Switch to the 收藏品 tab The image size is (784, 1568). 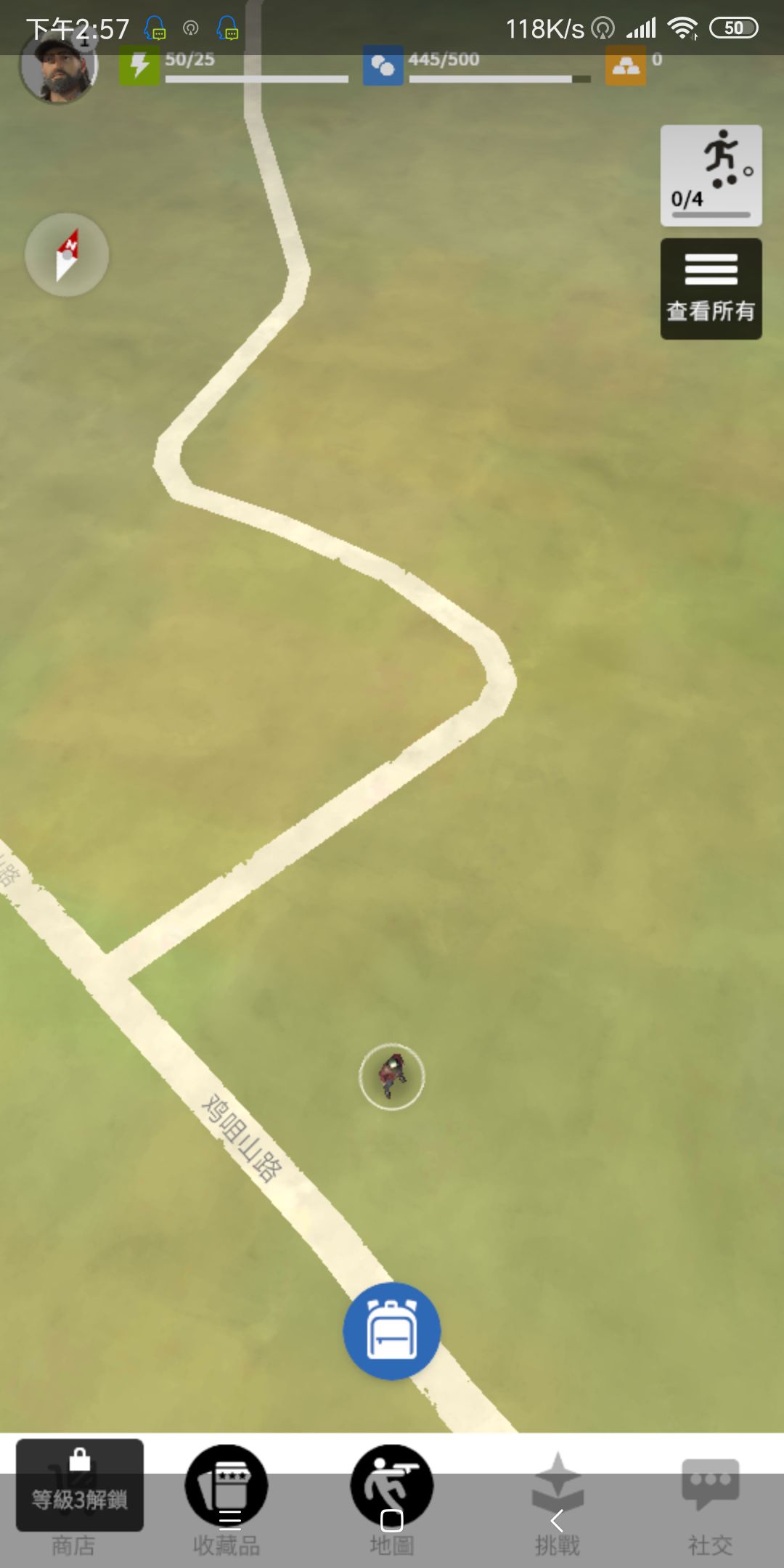(226, 1497)
